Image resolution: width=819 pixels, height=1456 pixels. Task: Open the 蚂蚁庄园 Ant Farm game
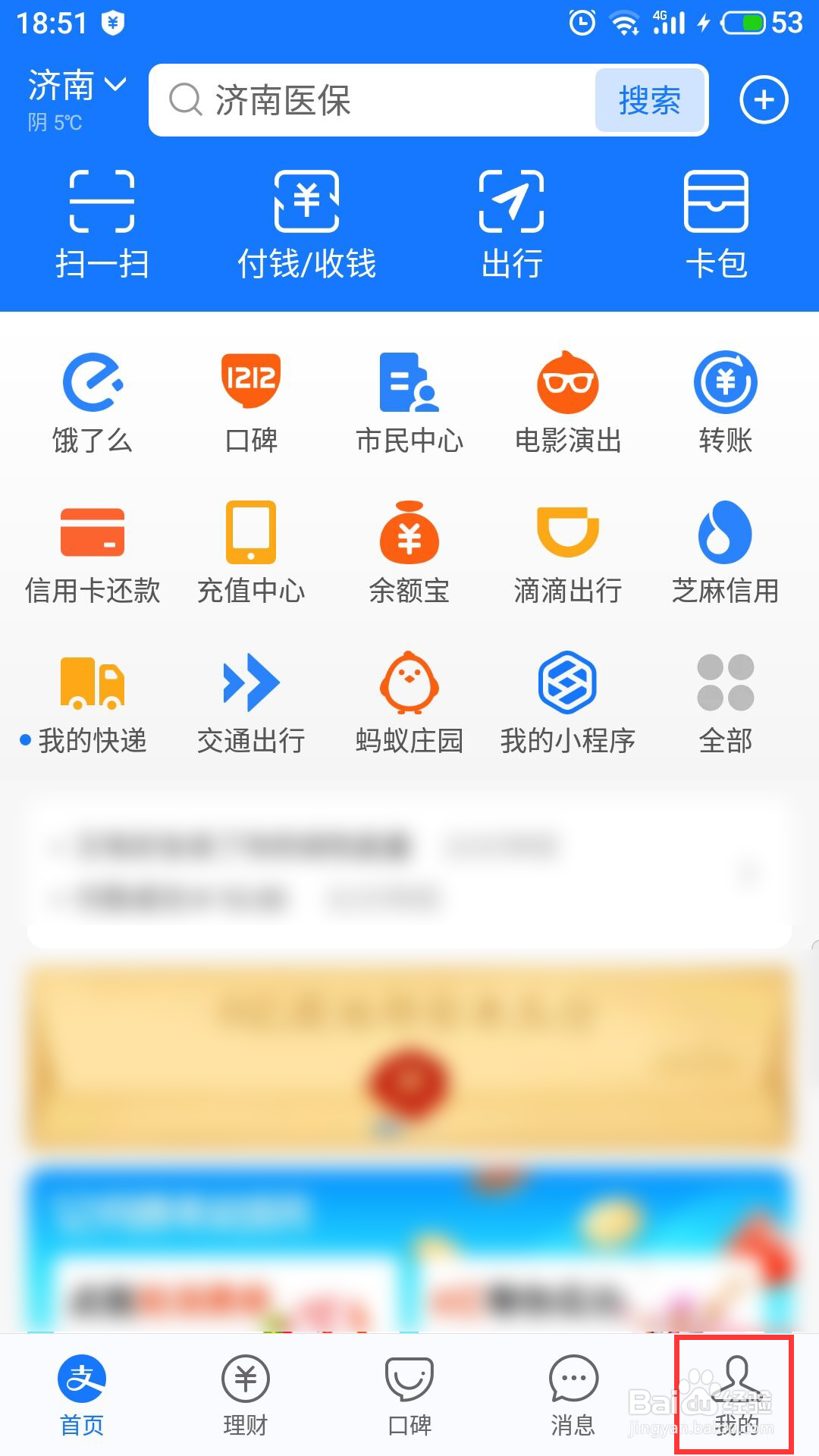pos(409,701)
